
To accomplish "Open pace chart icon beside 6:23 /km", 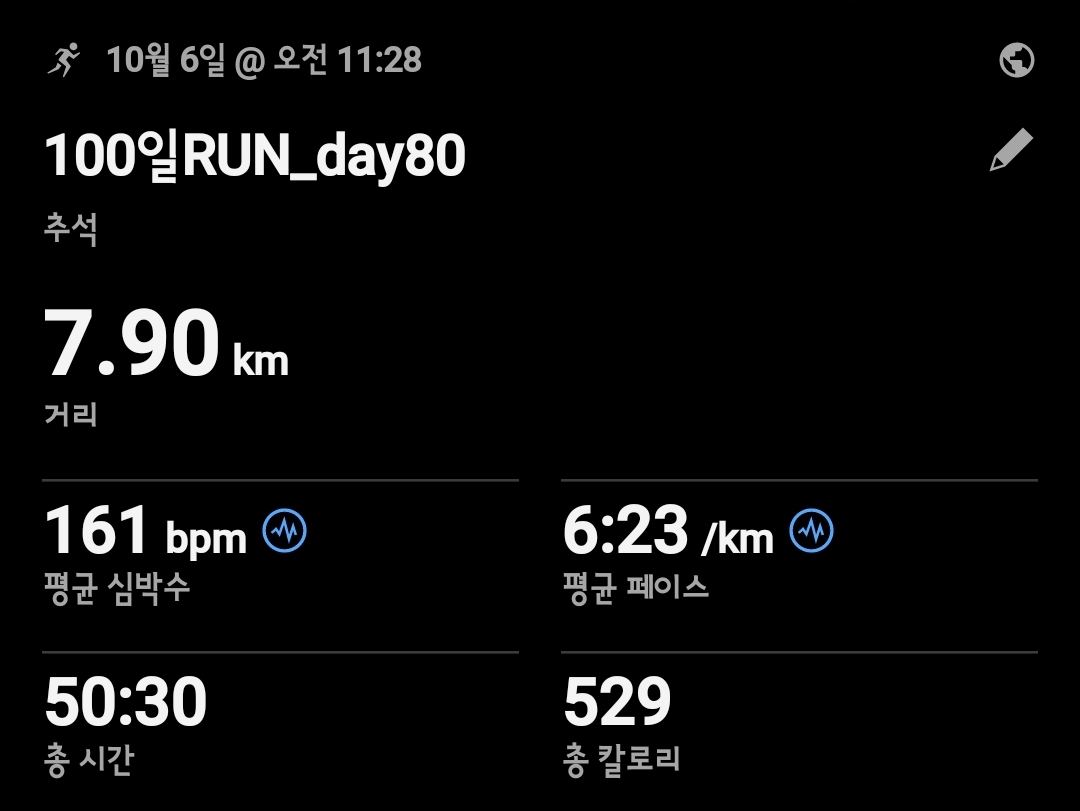I will coord(811,530).
